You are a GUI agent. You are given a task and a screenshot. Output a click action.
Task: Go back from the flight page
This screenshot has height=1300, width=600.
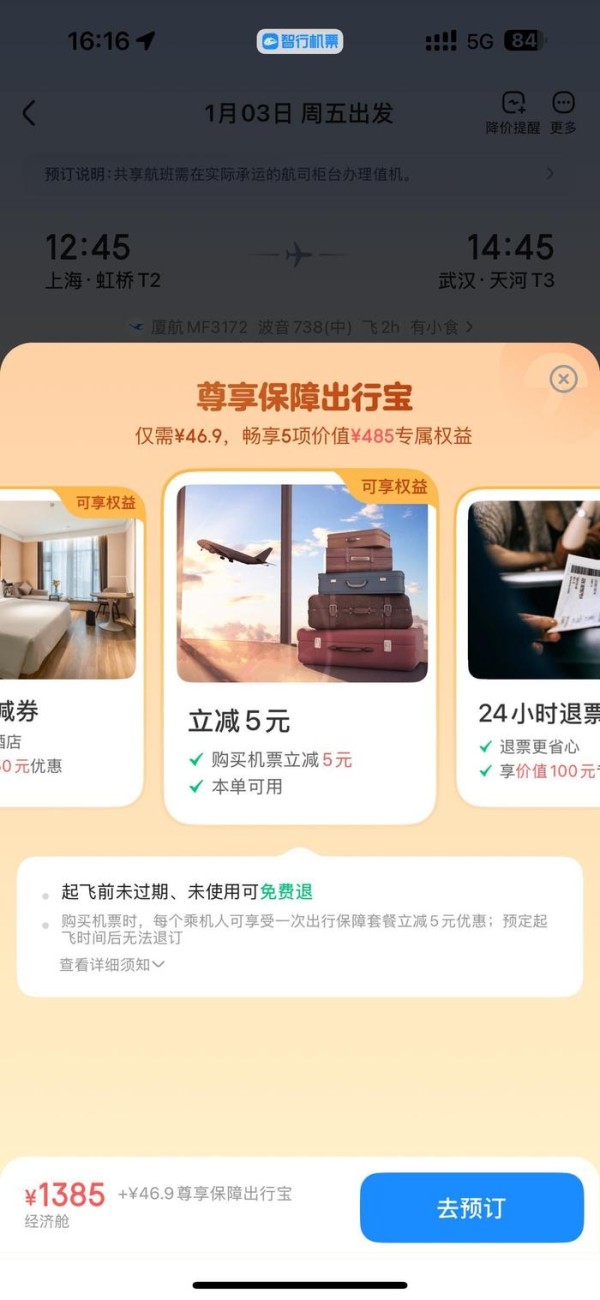coord(29,113)
